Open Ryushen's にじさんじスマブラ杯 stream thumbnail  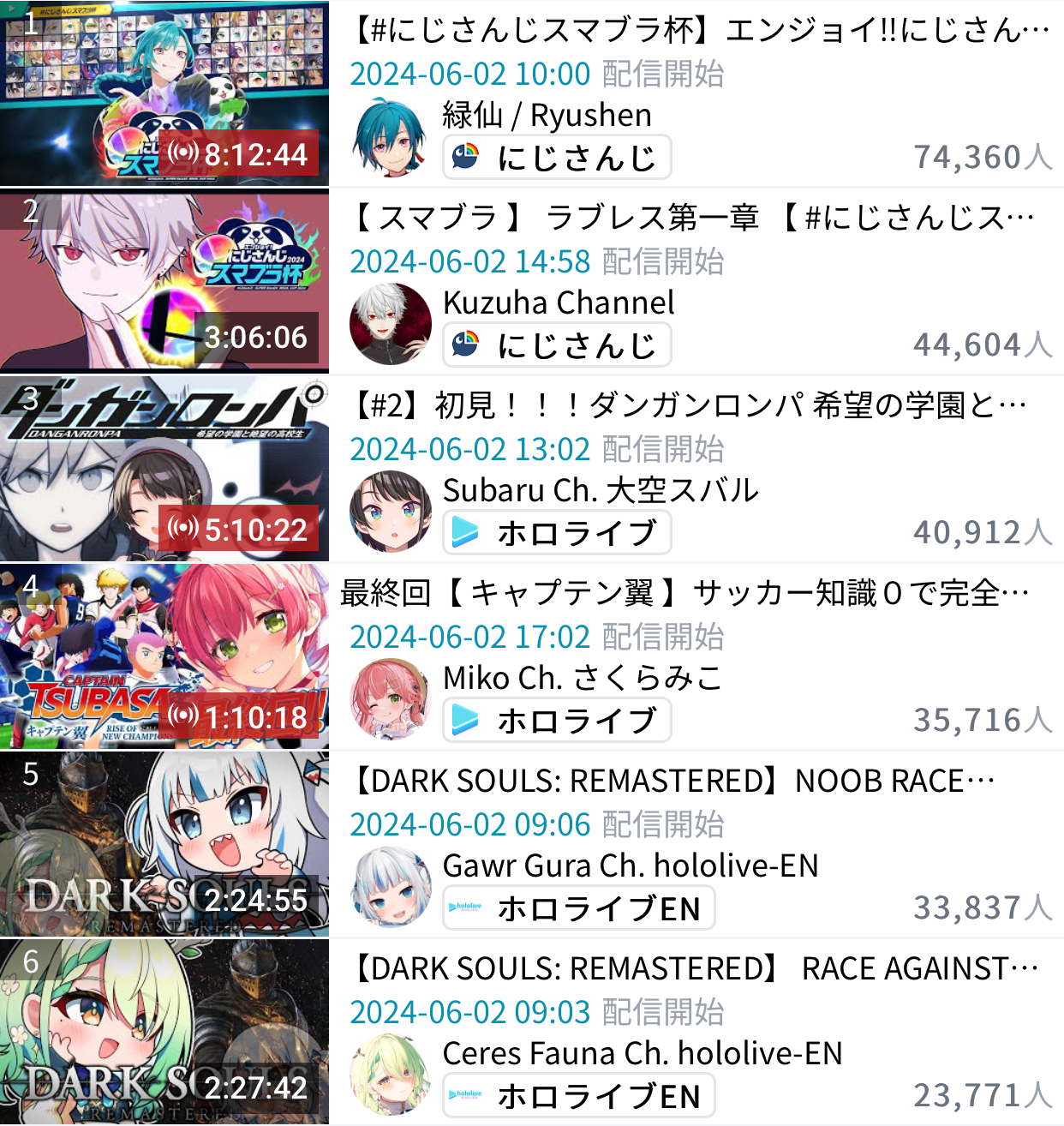click(164, 93)
